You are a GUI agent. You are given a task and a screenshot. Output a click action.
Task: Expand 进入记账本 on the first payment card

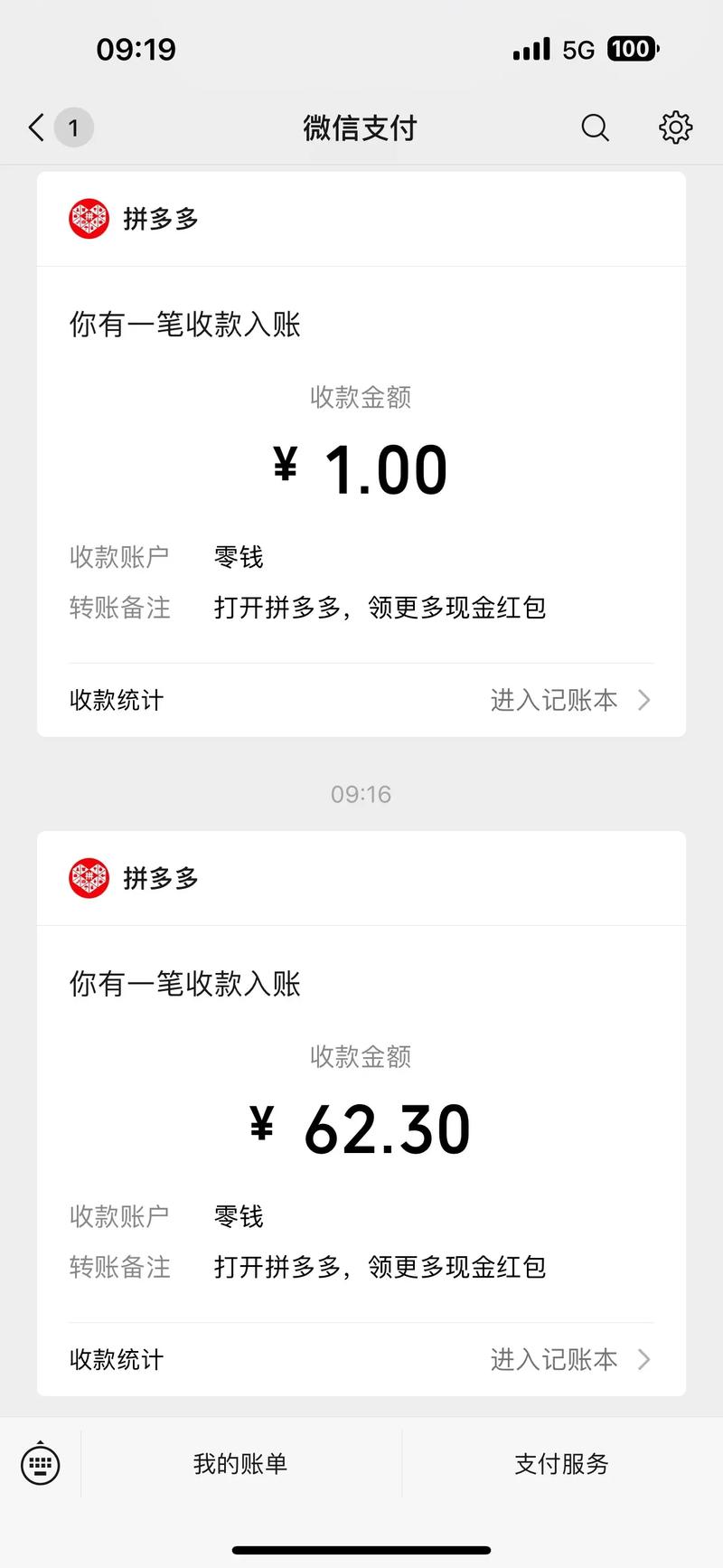coord(553,699)
